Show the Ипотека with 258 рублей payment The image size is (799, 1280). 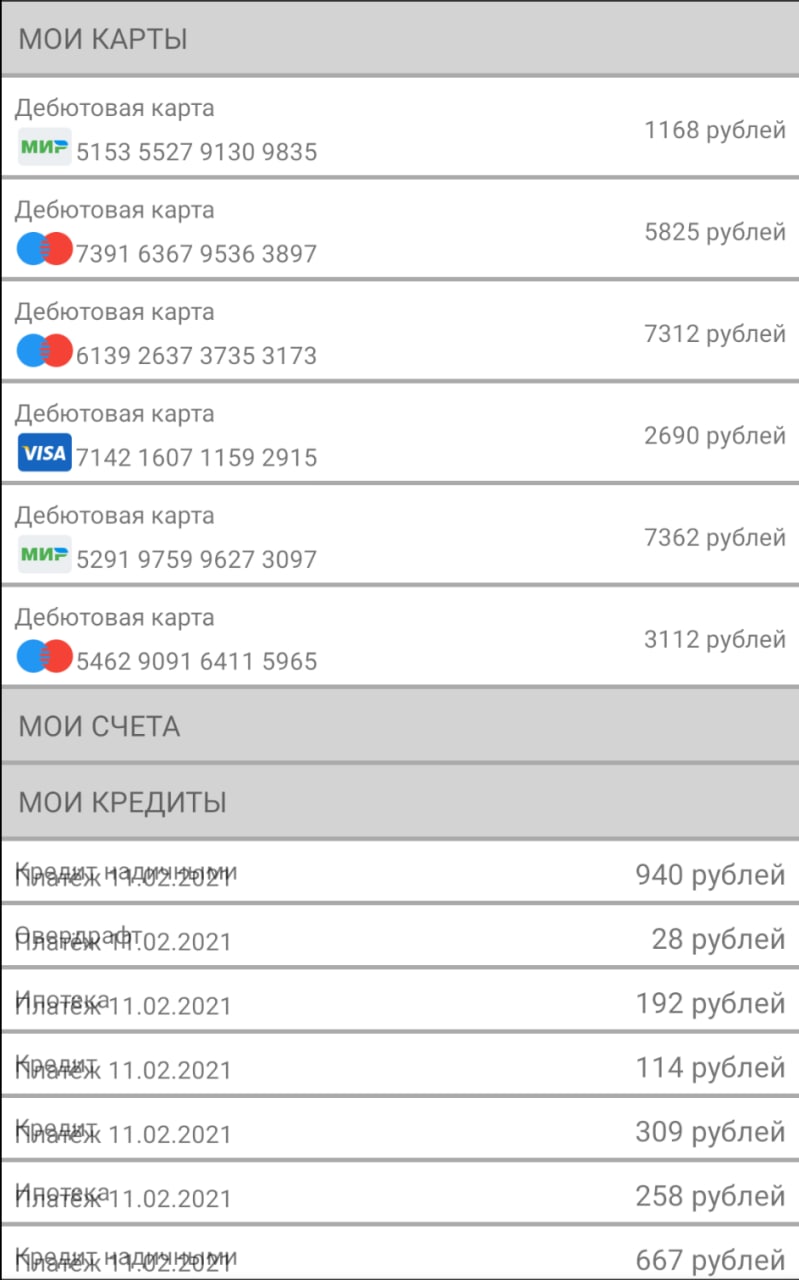[x=399, y=1193]
